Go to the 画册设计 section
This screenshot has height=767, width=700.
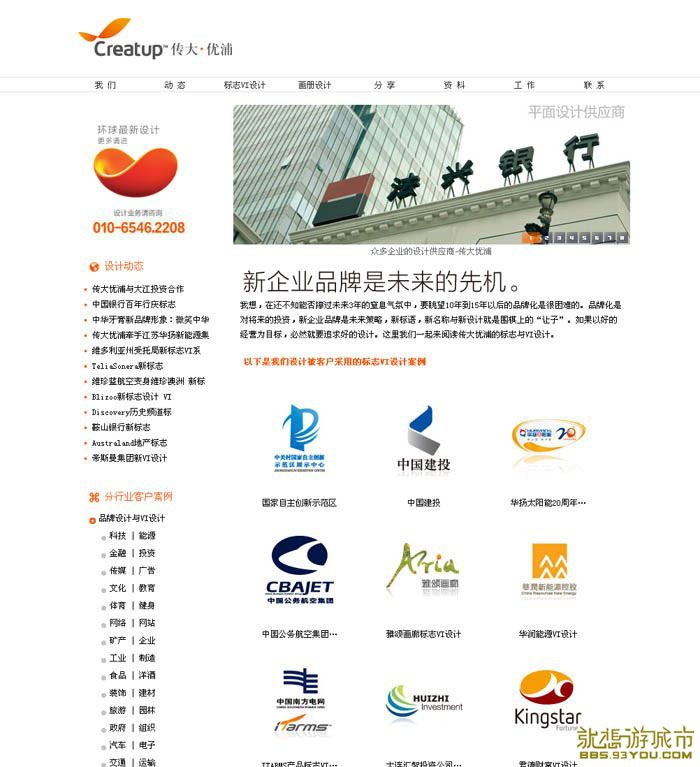(x=314, y=85)
